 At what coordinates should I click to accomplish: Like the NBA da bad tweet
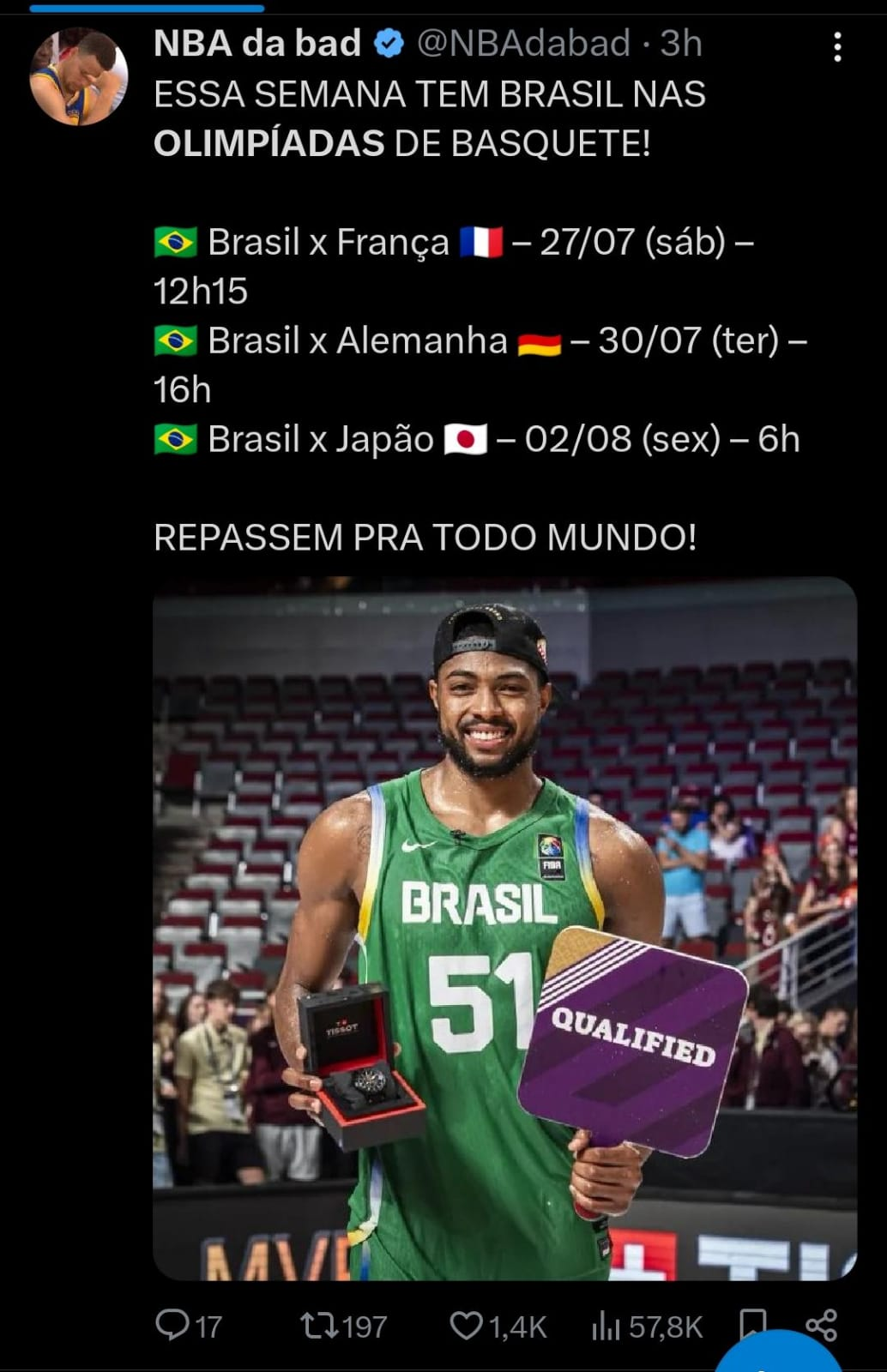[x=467, y=1326]
